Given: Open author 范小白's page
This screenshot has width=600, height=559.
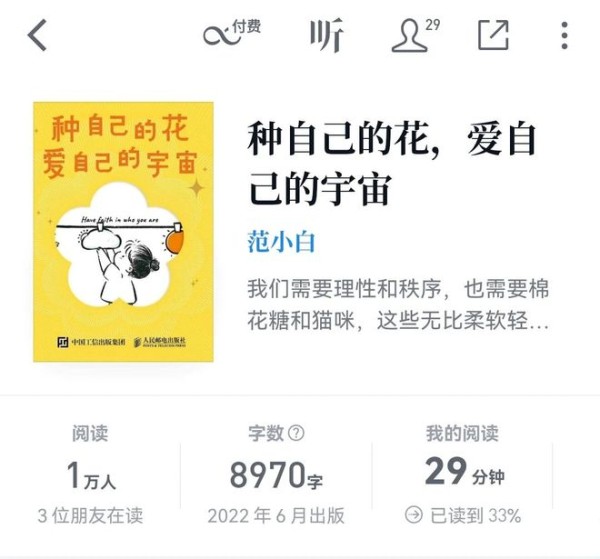Looking at the screenshot, I should click(281, 240).
